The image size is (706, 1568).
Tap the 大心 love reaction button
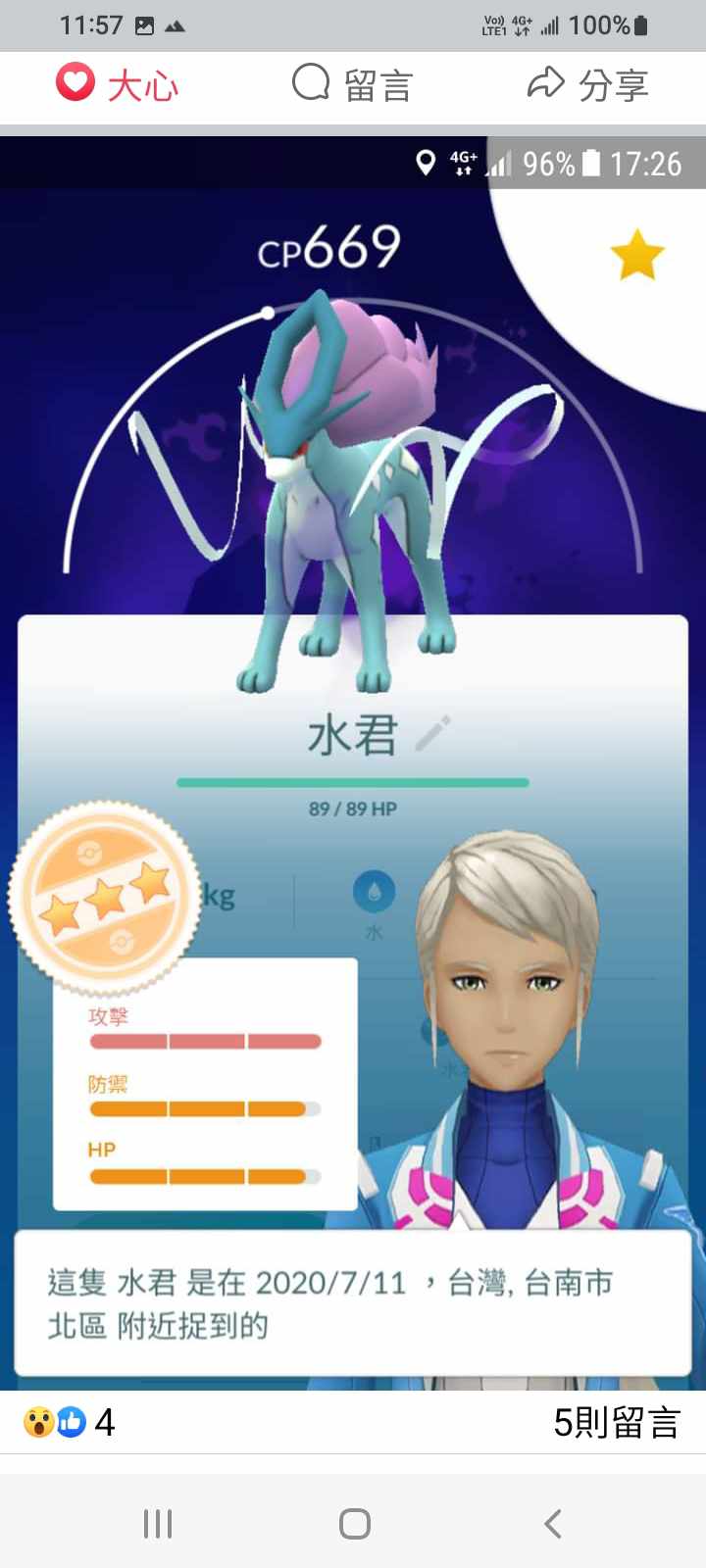117,84
